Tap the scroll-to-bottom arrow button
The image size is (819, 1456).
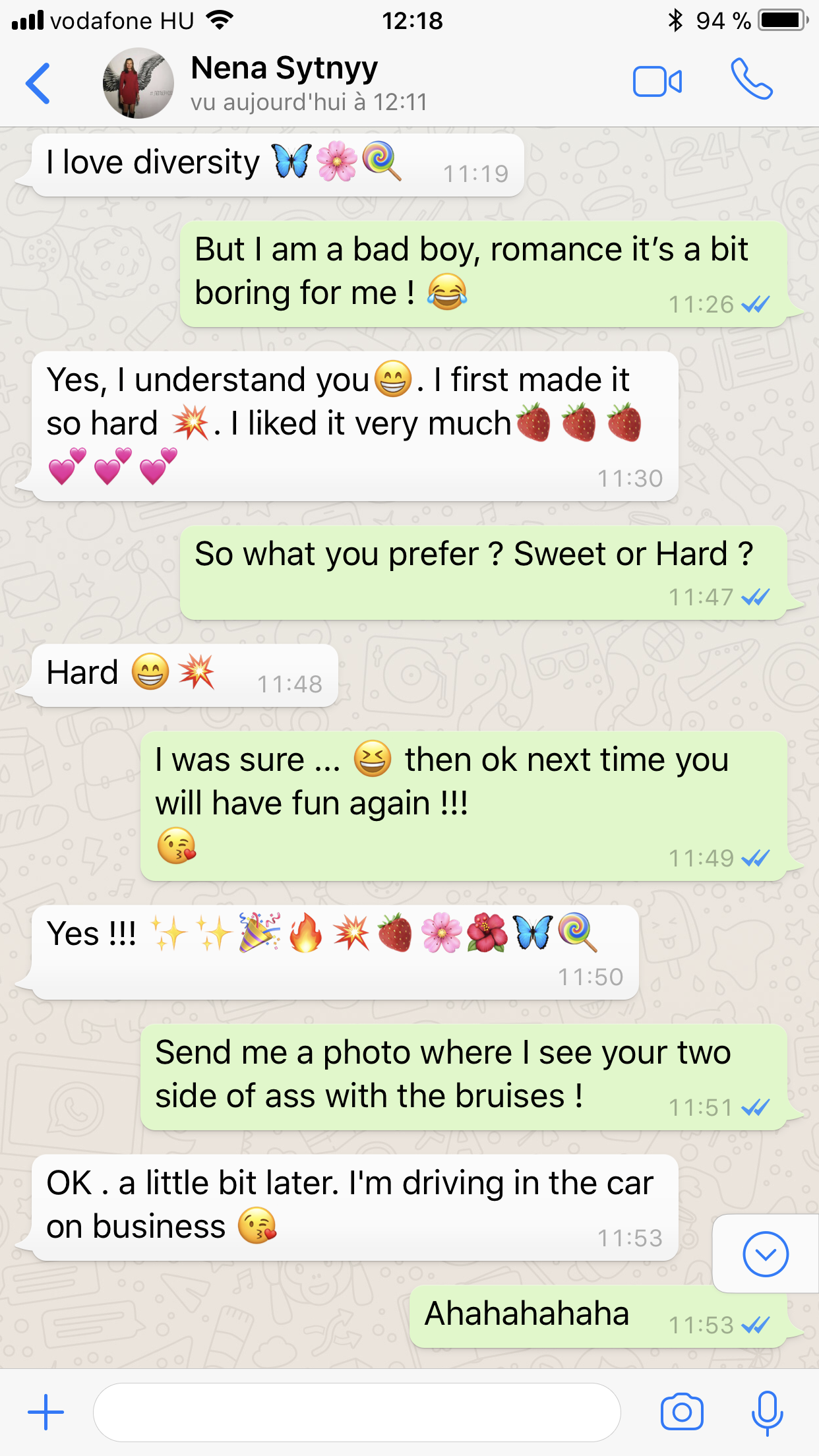tap(765, 1254)
